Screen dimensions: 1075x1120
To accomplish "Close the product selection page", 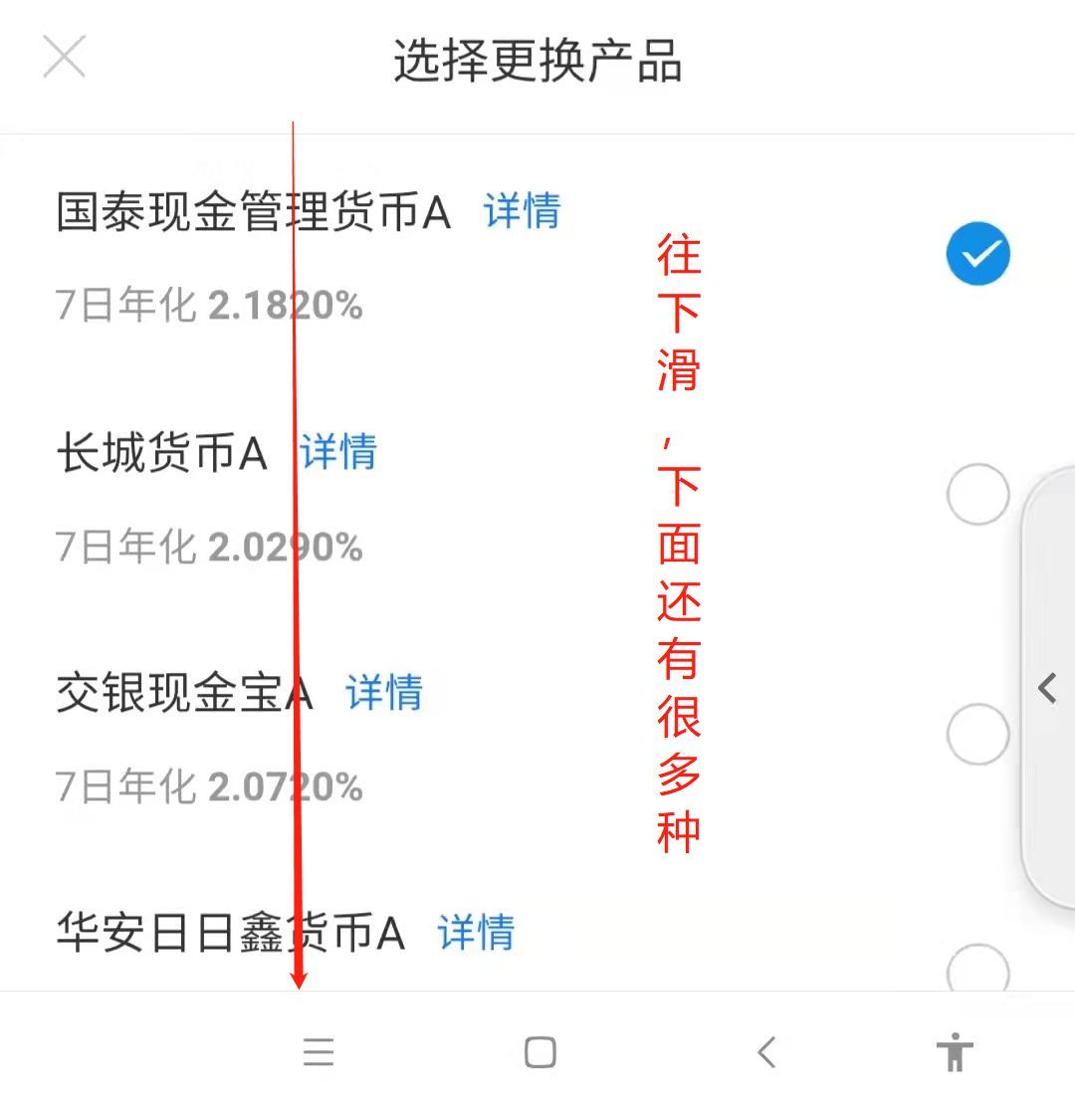I will coord(65,57).
